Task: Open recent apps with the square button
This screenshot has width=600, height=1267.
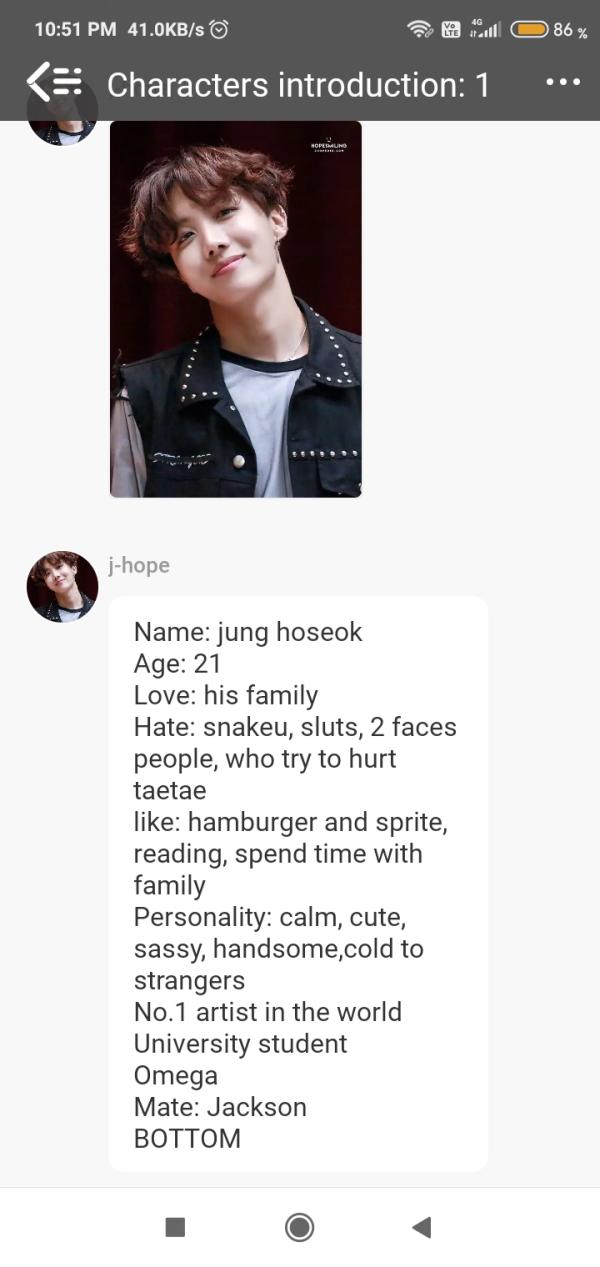Action: pyautogui.click(x=175, y=1227)
